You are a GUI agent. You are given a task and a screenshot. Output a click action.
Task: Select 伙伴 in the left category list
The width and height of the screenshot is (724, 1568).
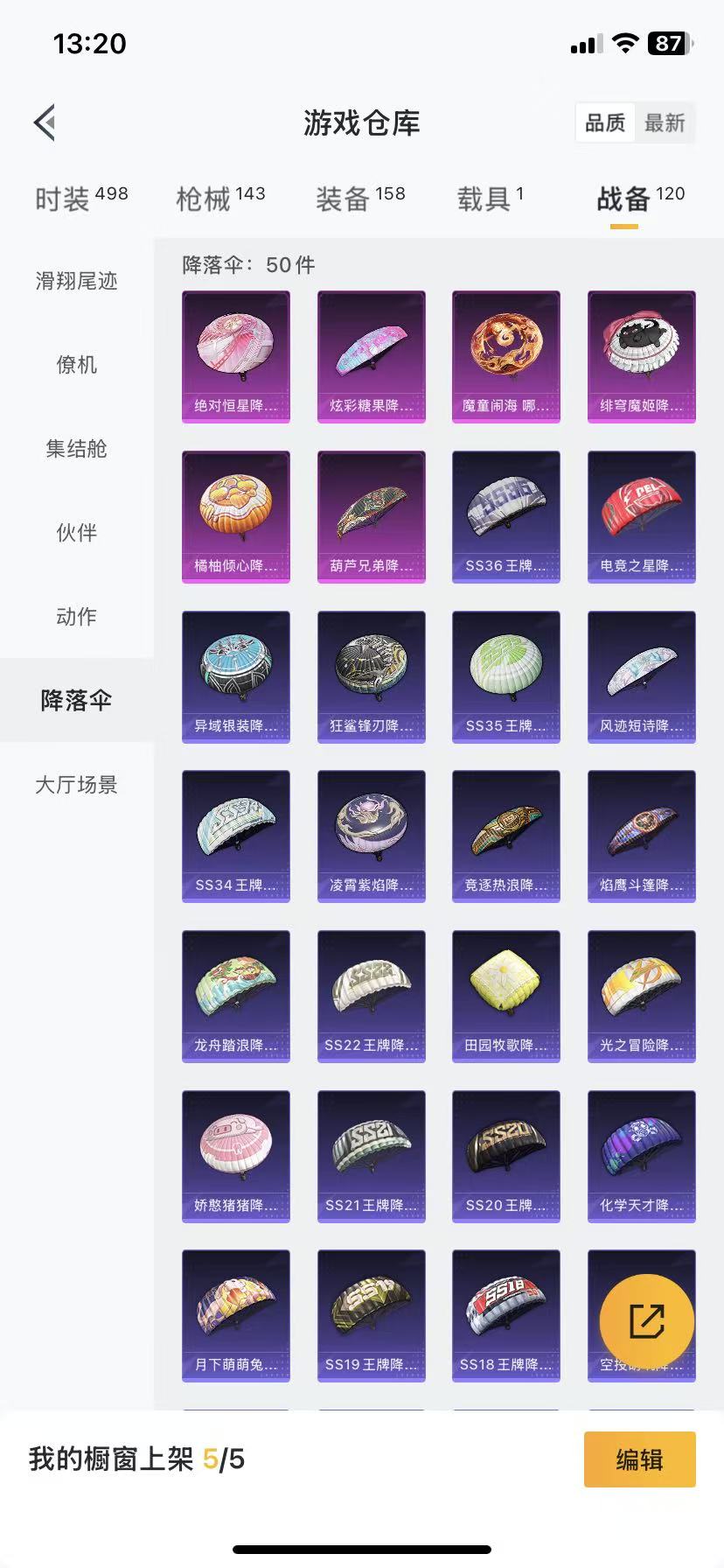coord(76,532)
